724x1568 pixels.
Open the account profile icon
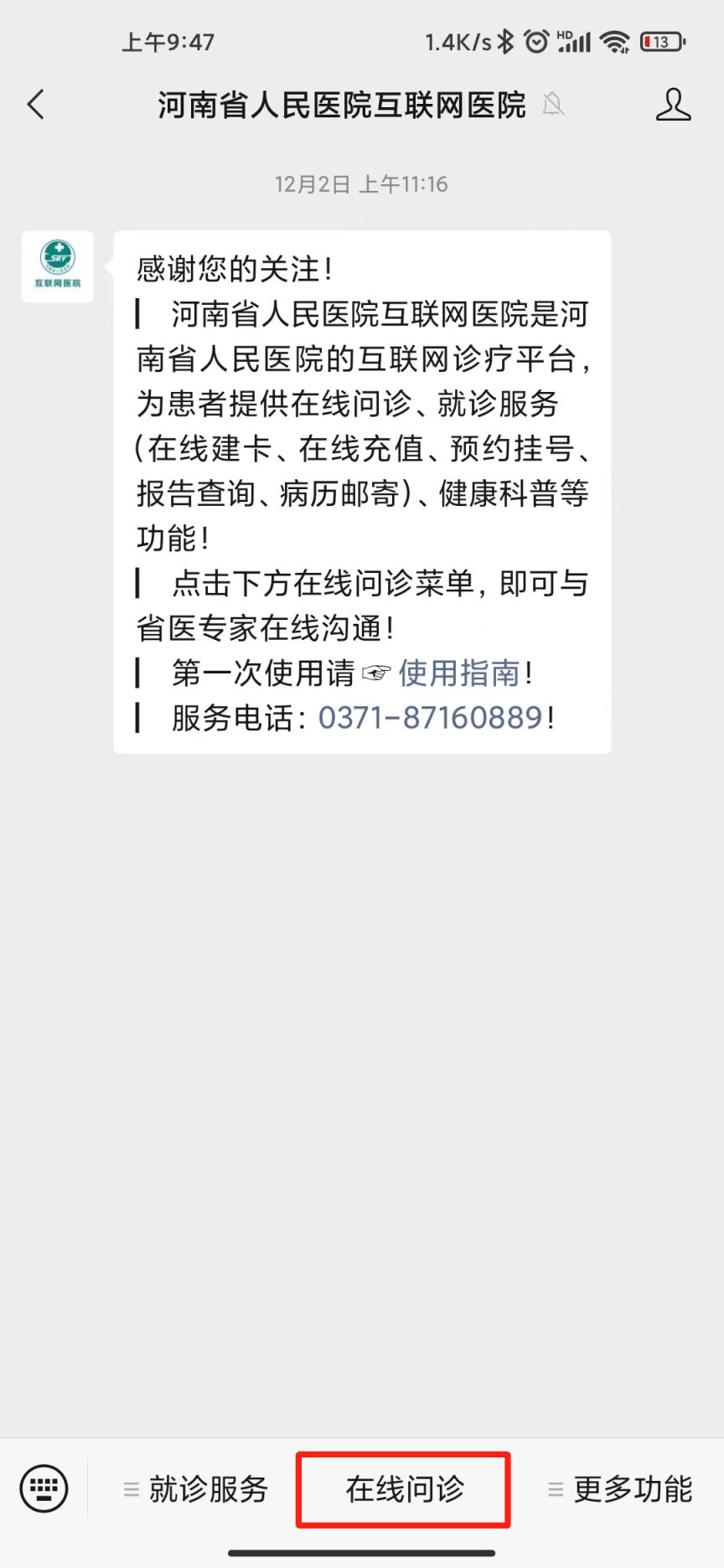673,105
